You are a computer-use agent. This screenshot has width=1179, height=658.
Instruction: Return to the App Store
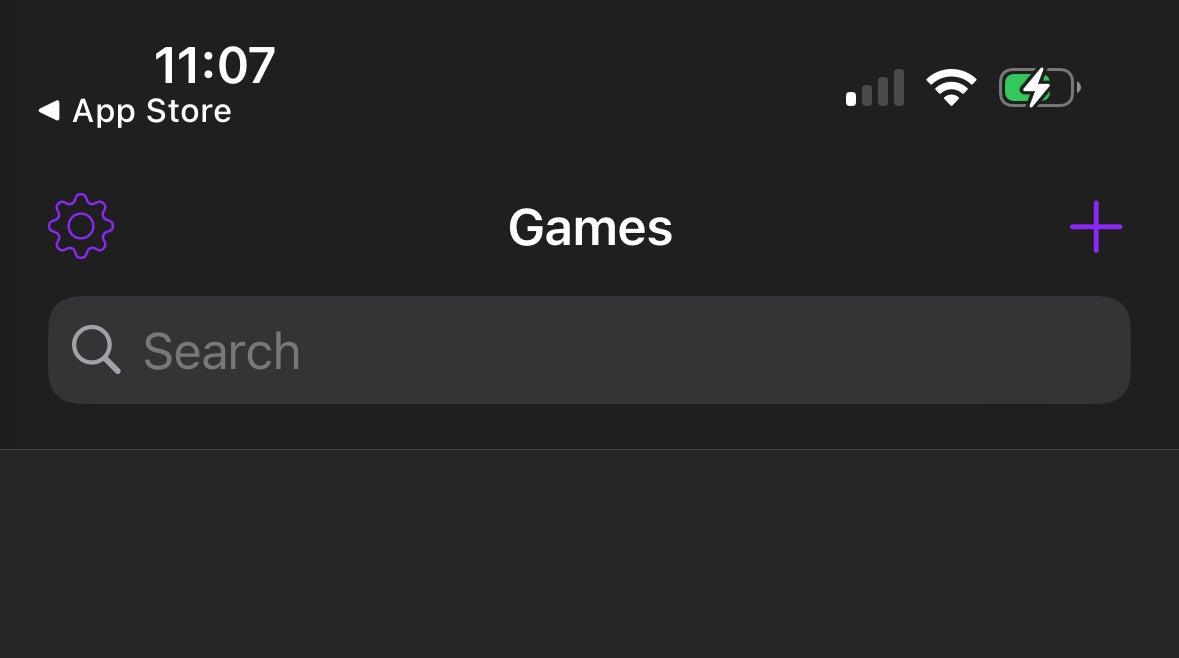pos(135,111)
